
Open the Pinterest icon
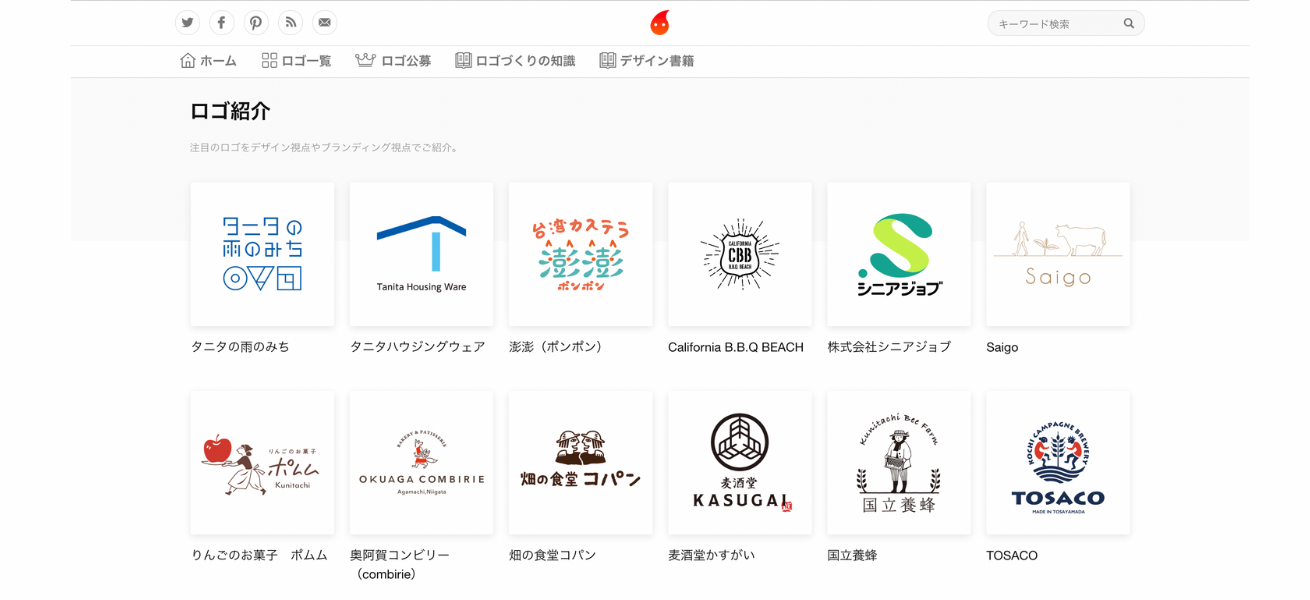[256, 23]
